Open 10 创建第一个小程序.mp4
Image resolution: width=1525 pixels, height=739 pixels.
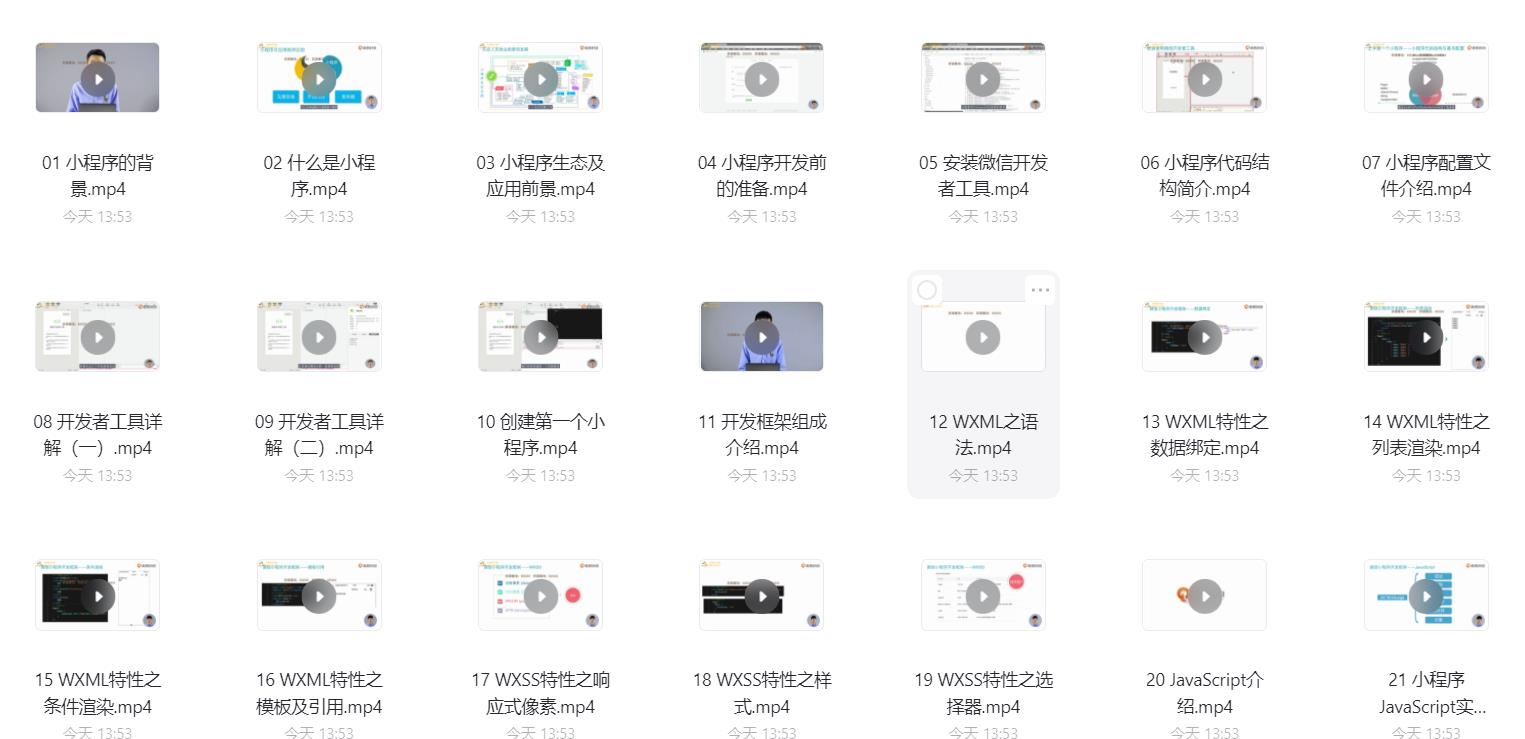click(541, 338)
